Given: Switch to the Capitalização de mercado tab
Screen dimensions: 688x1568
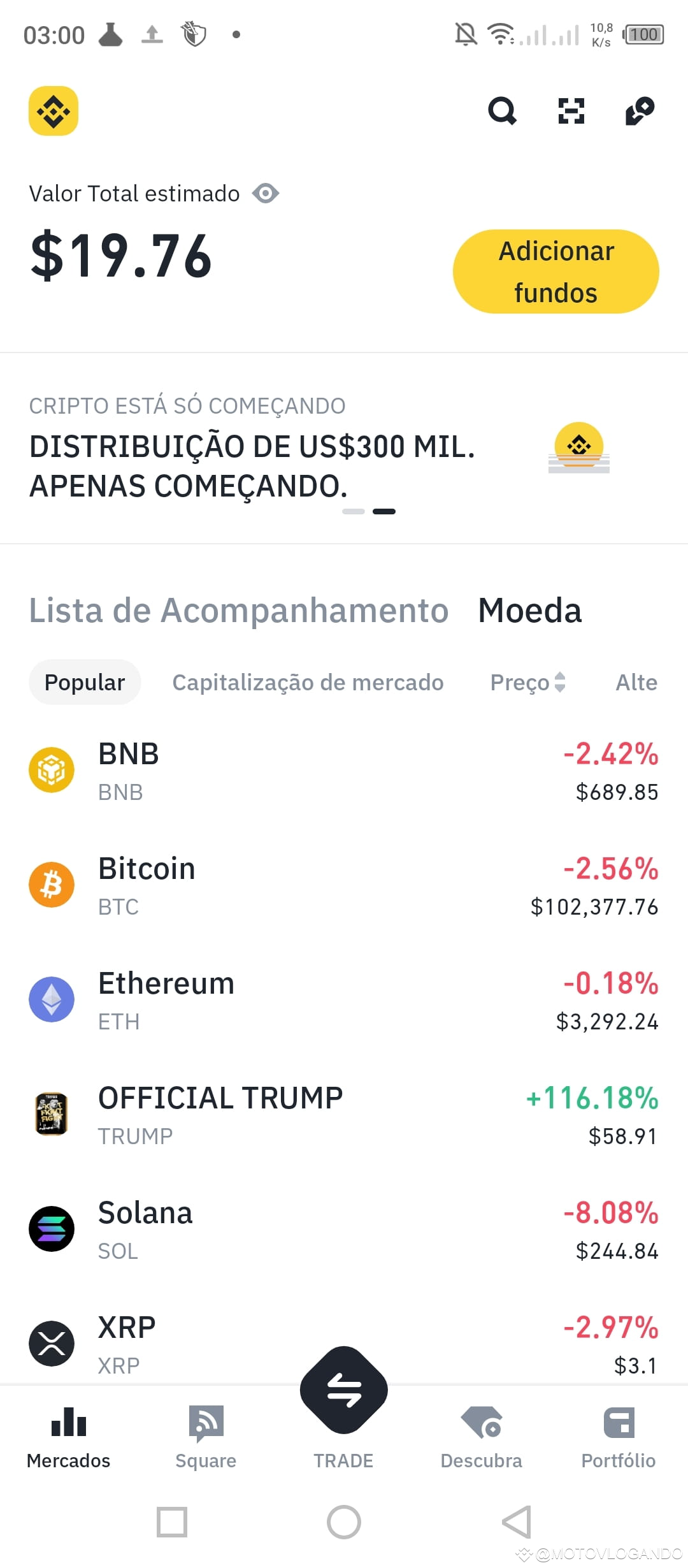Looking at the screenshot, I should (308, 682).
